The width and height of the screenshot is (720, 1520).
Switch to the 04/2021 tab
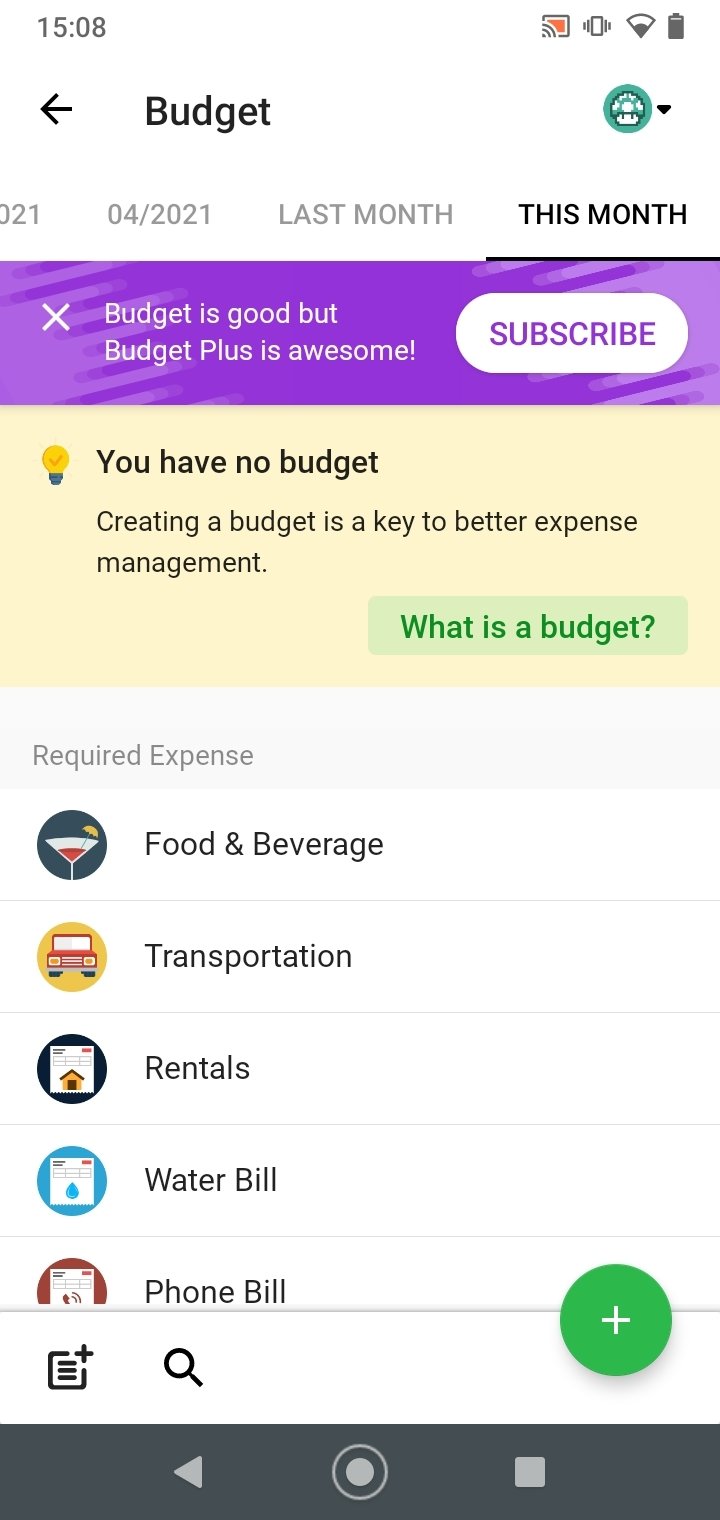(159, 214)
